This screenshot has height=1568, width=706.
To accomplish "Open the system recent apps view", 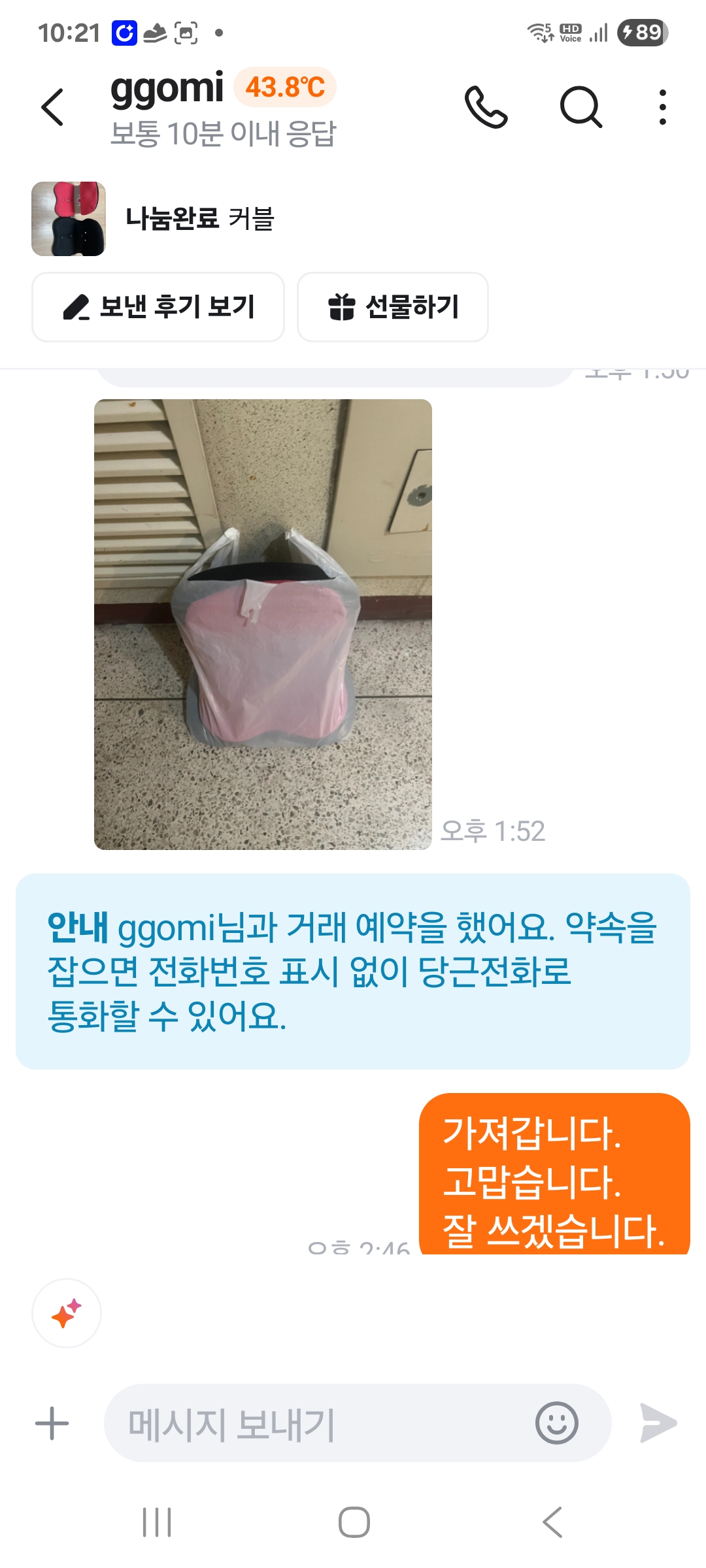I will pos(157,1522).
